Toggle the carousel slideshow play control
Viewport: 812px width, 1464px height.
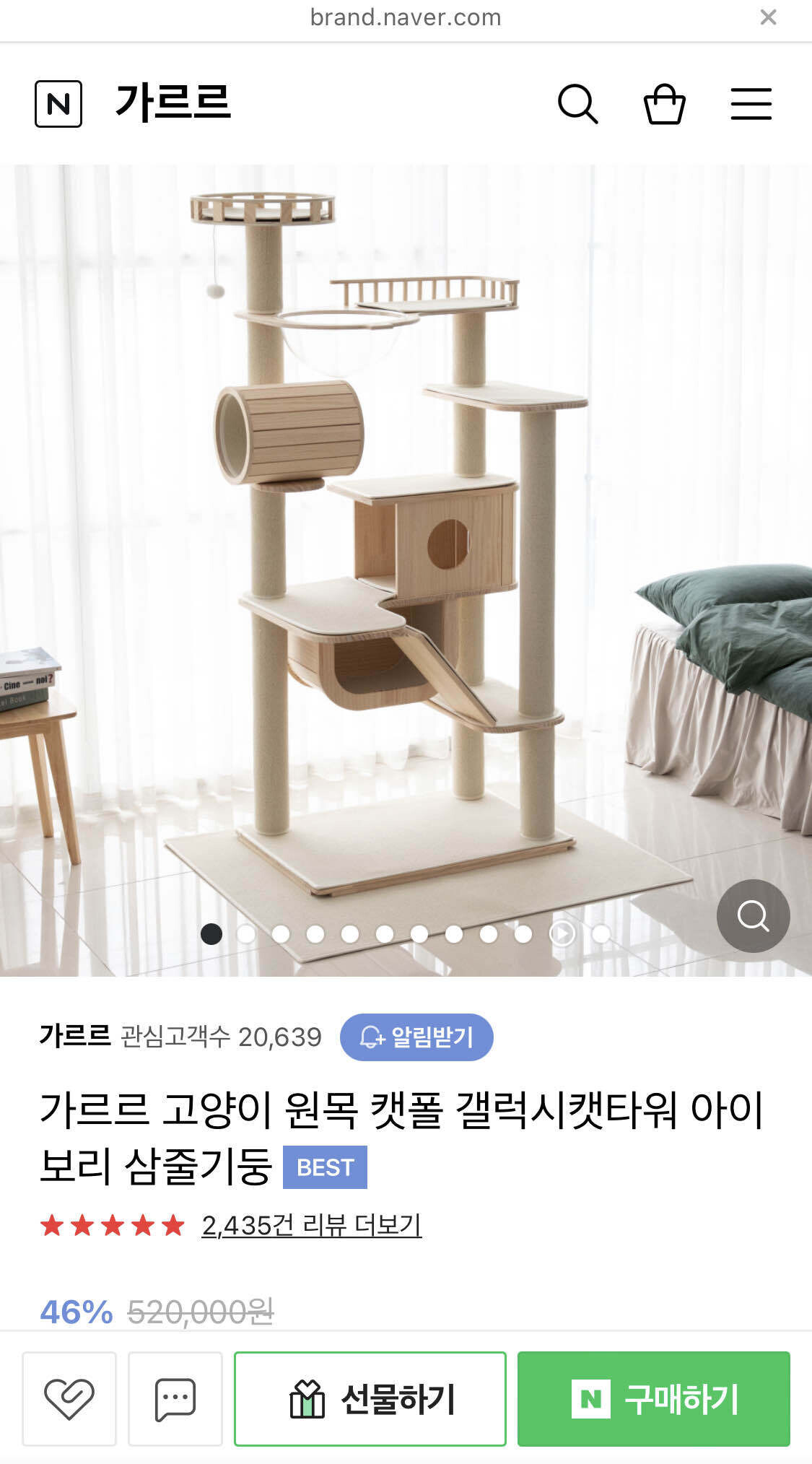point(562,933)
